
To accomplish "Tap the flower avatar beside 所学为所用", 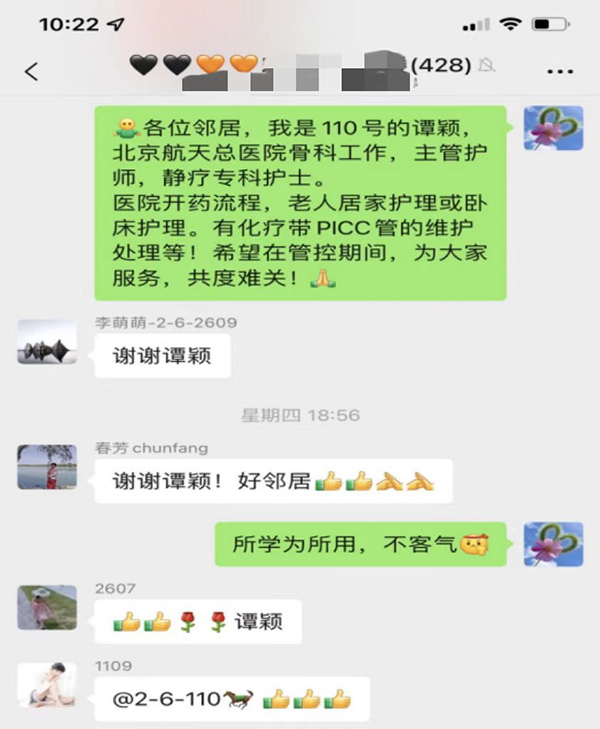I will (x=553, y=544).
